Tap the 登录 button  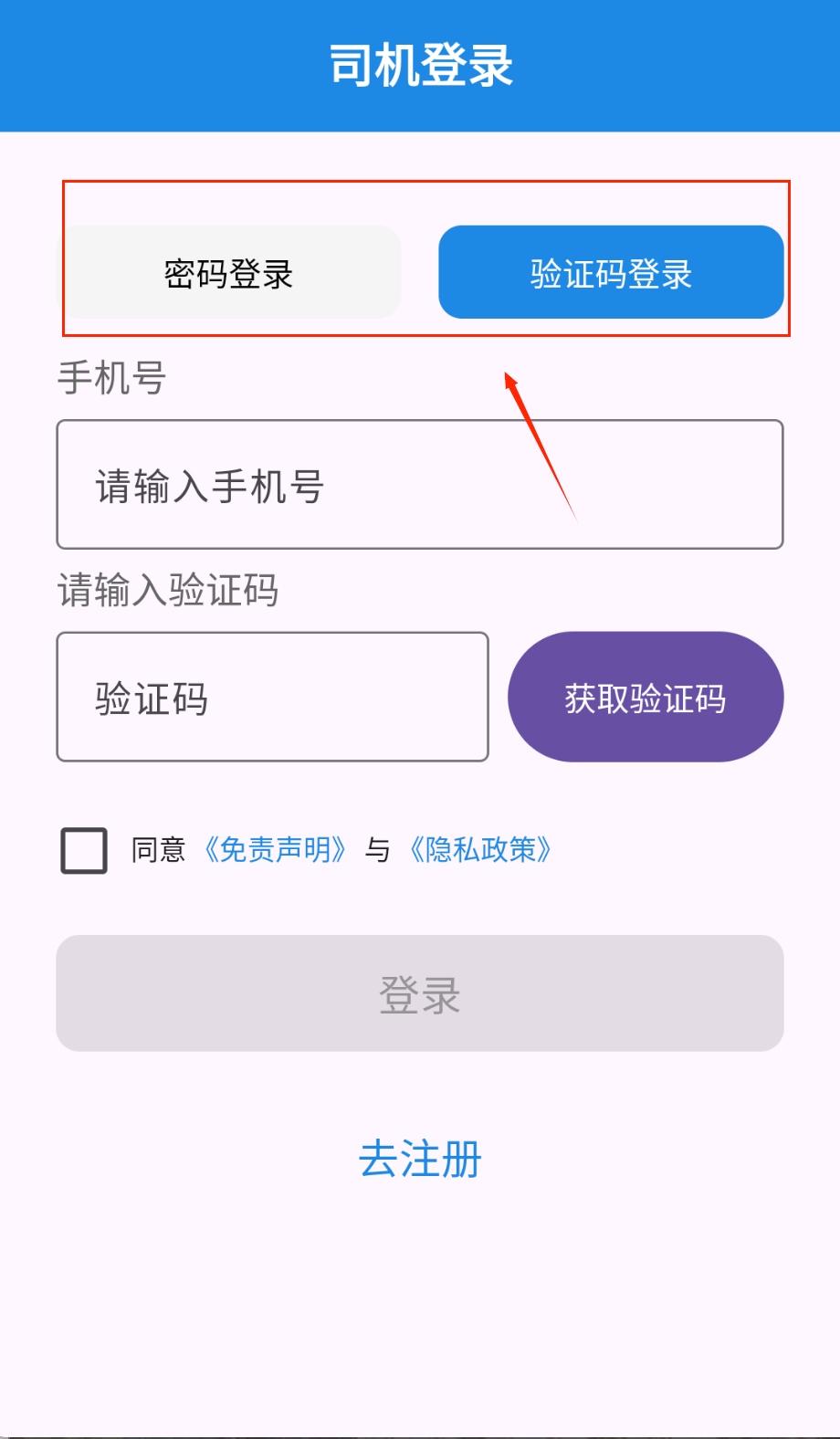pyautogui.click(x=419, y=993)
